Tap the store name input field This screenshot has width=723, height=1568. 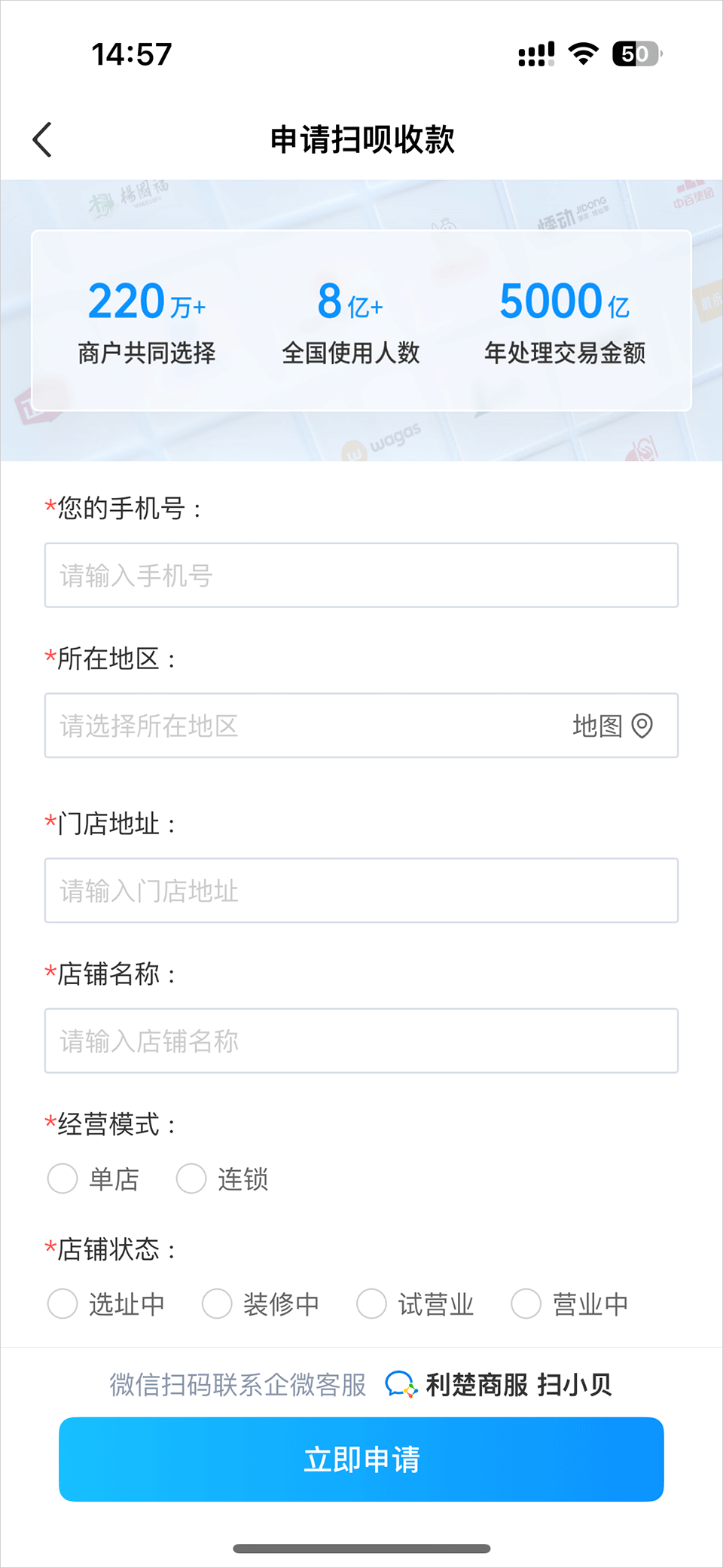tap(361, 1041)
